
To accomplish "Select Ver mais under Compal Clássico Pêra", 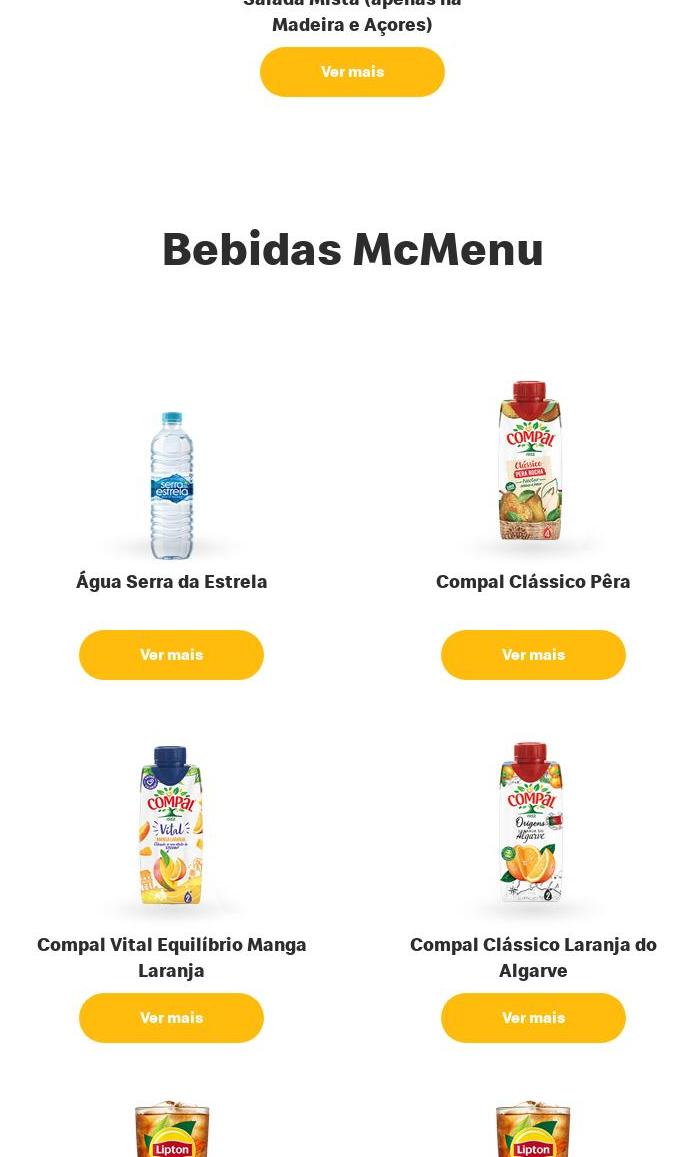I will tap(533, 655).
